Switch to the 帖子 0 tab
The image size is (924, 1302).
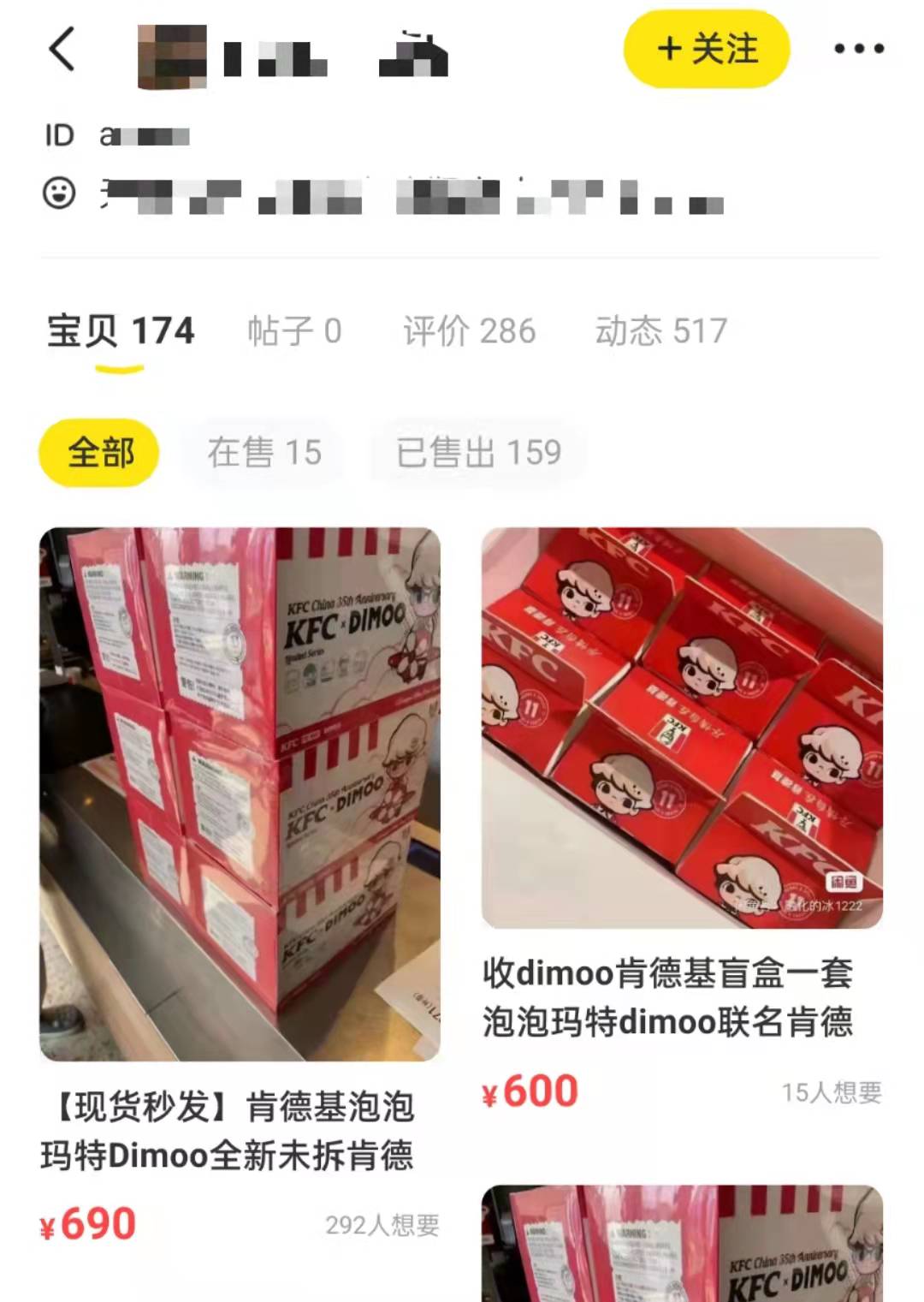coord(294,331)
